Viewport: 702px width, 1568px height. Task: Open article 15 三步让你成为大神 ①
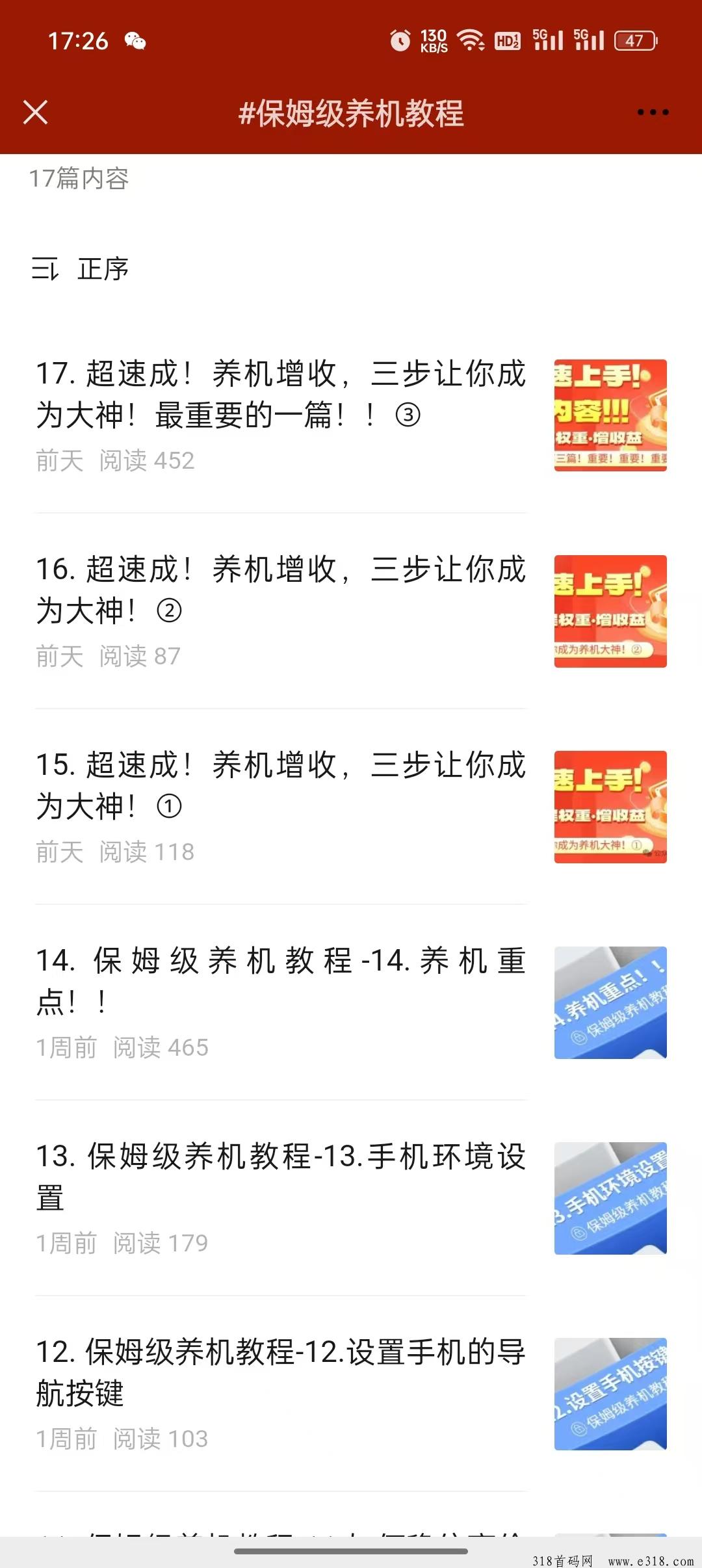[351, 807]
